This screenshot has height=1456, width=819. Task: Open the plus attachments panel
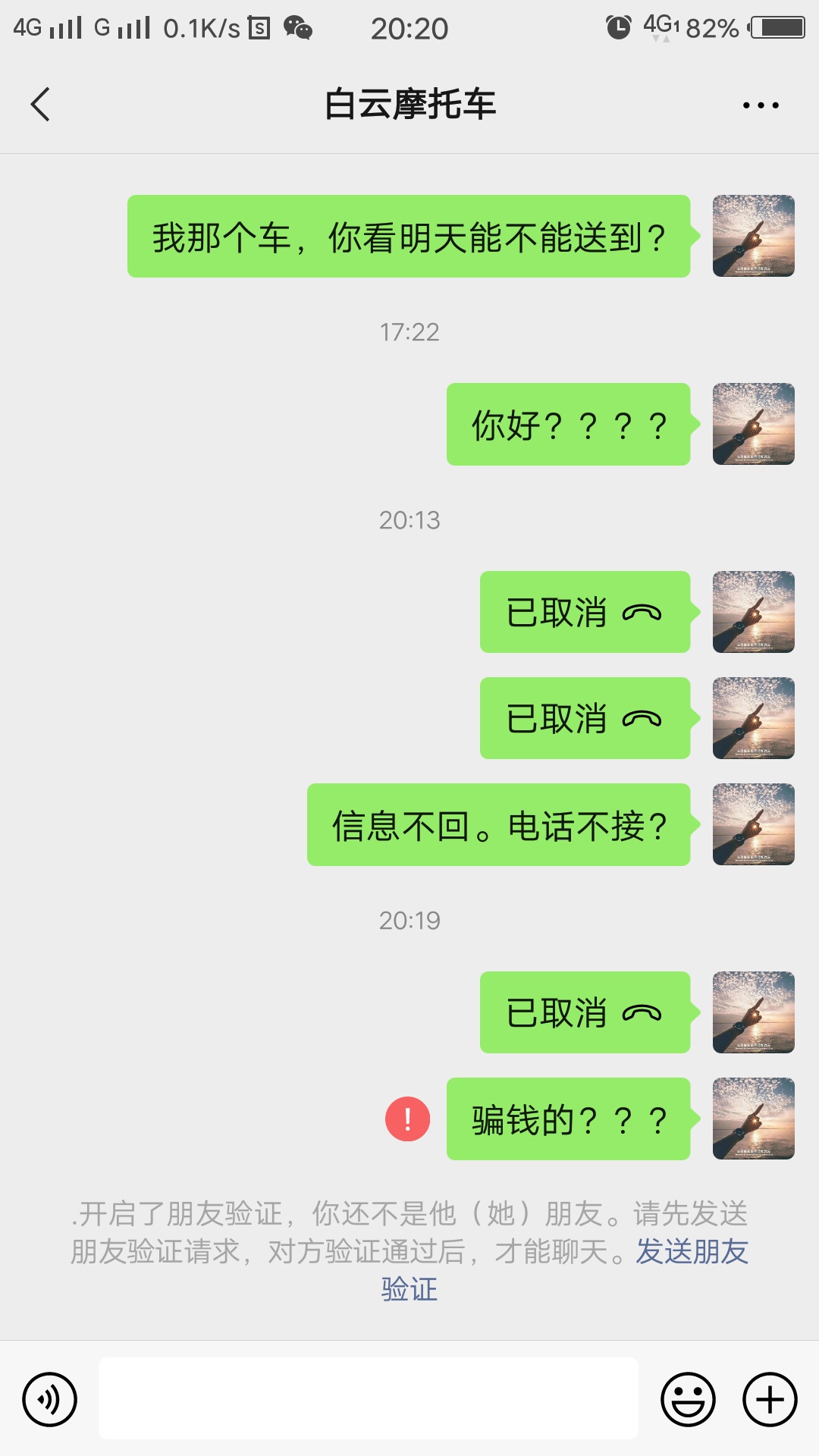pos(770,1399)
